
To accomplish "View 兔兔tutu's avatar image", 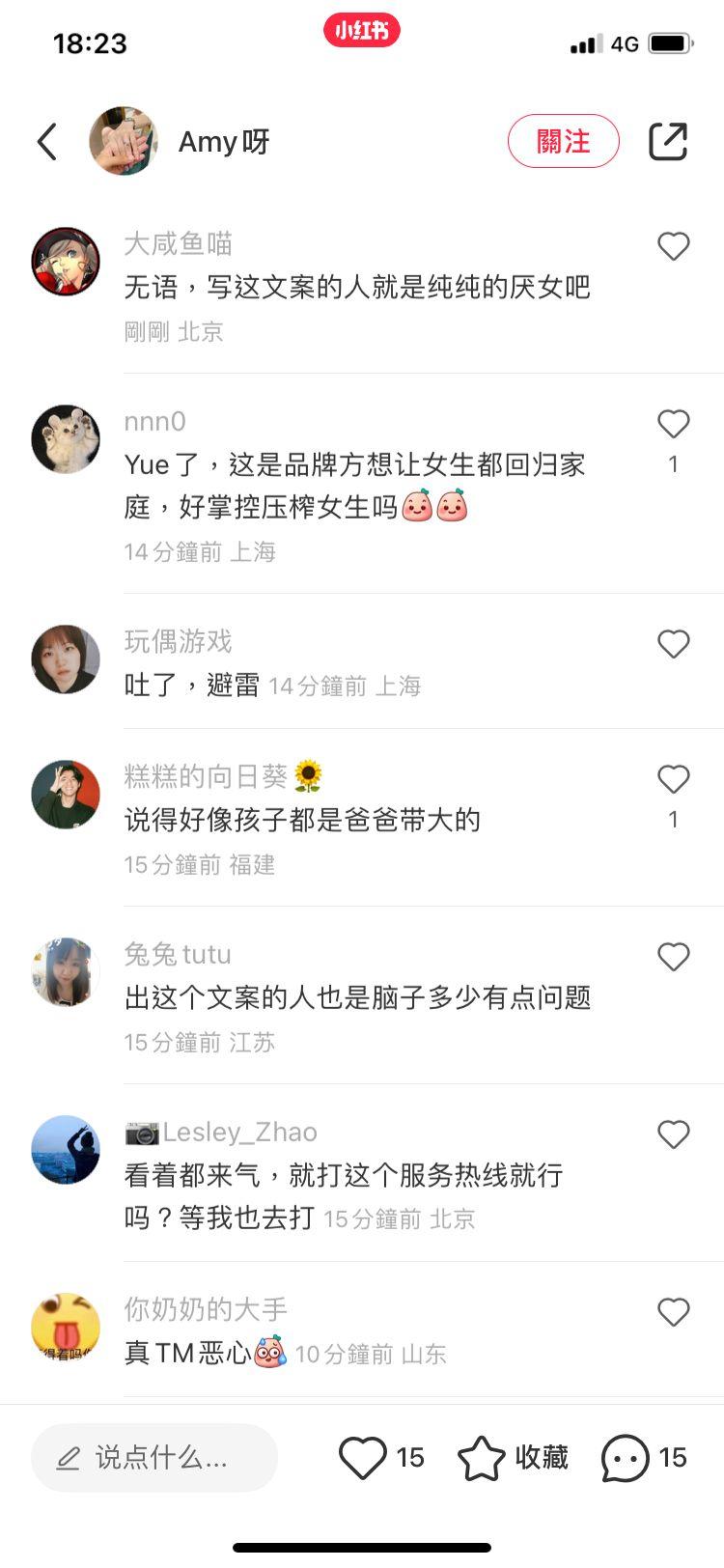I will point(65,972).
